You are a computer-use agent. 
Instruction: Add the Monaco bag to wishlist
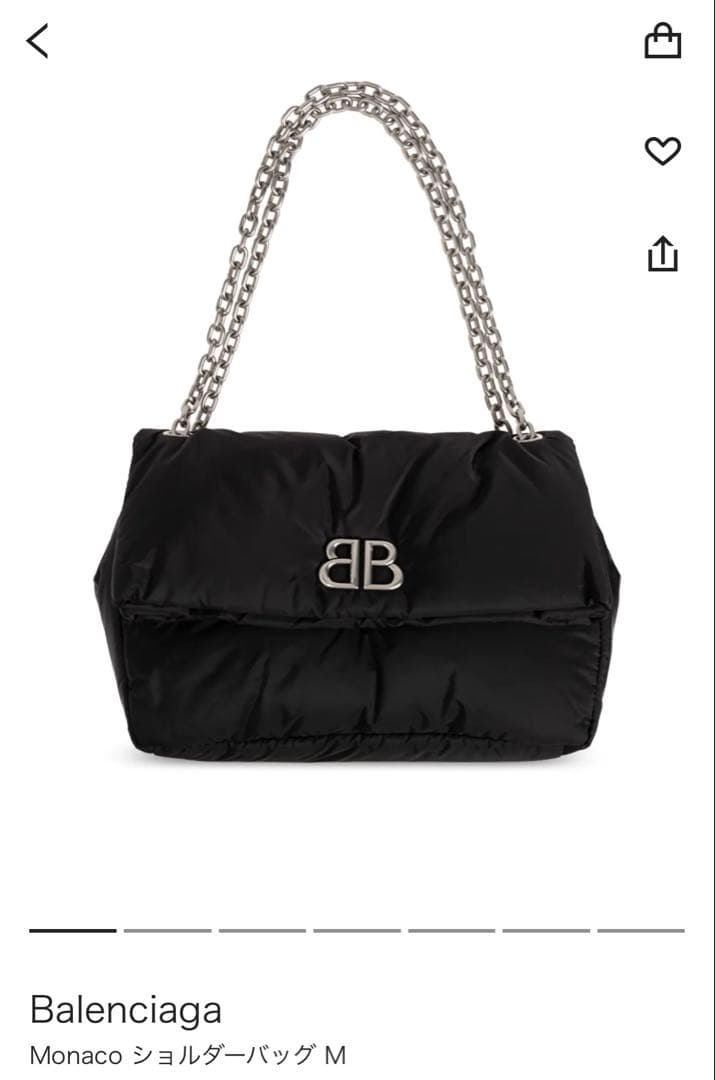click(662, 151)
